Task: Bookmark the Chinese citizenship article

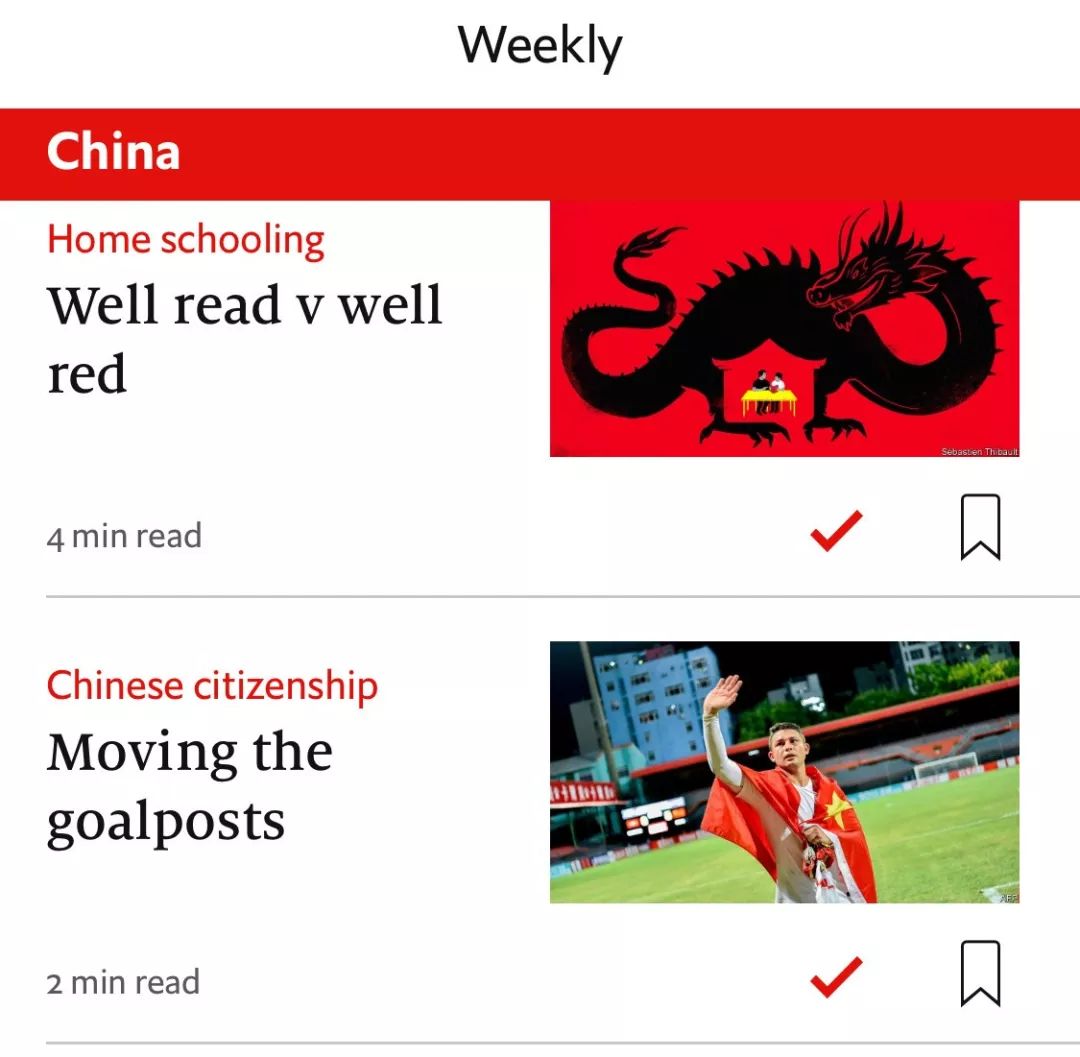Action: pyautogui.click(x=979, y=973)
